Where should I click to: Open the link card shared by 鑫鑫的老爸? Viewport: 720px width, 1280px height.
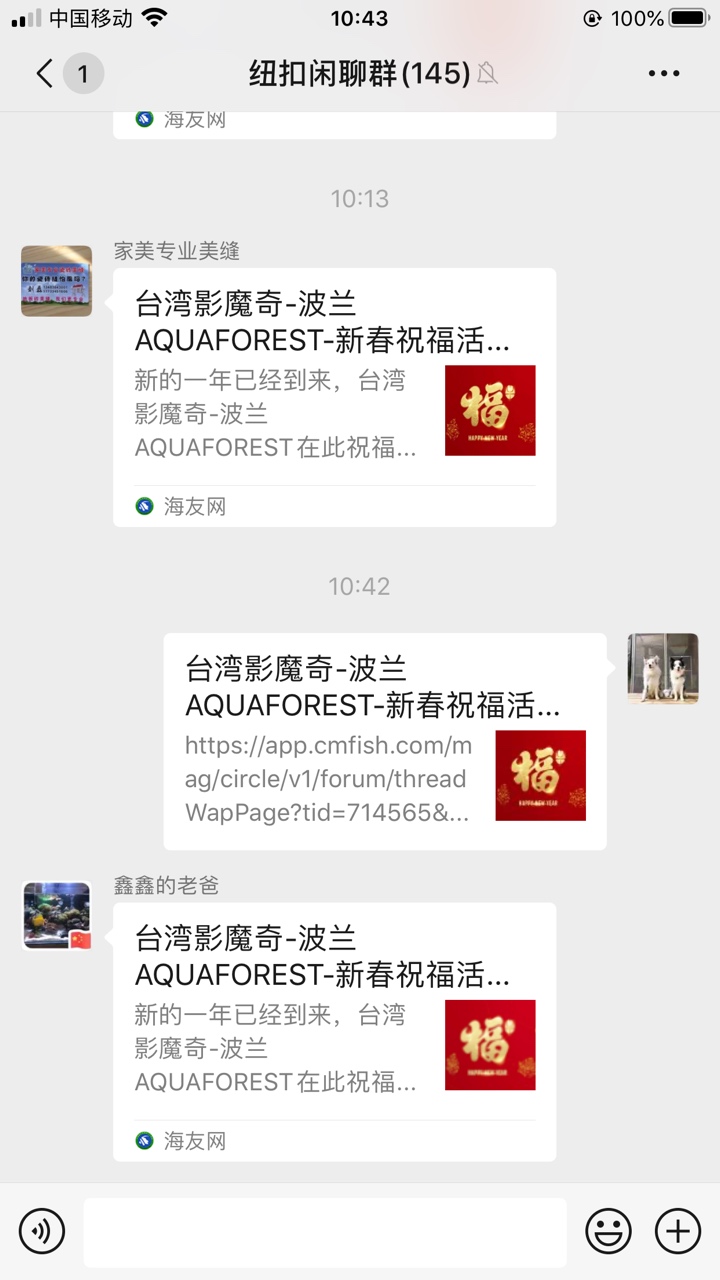[x=334, y=1031]
